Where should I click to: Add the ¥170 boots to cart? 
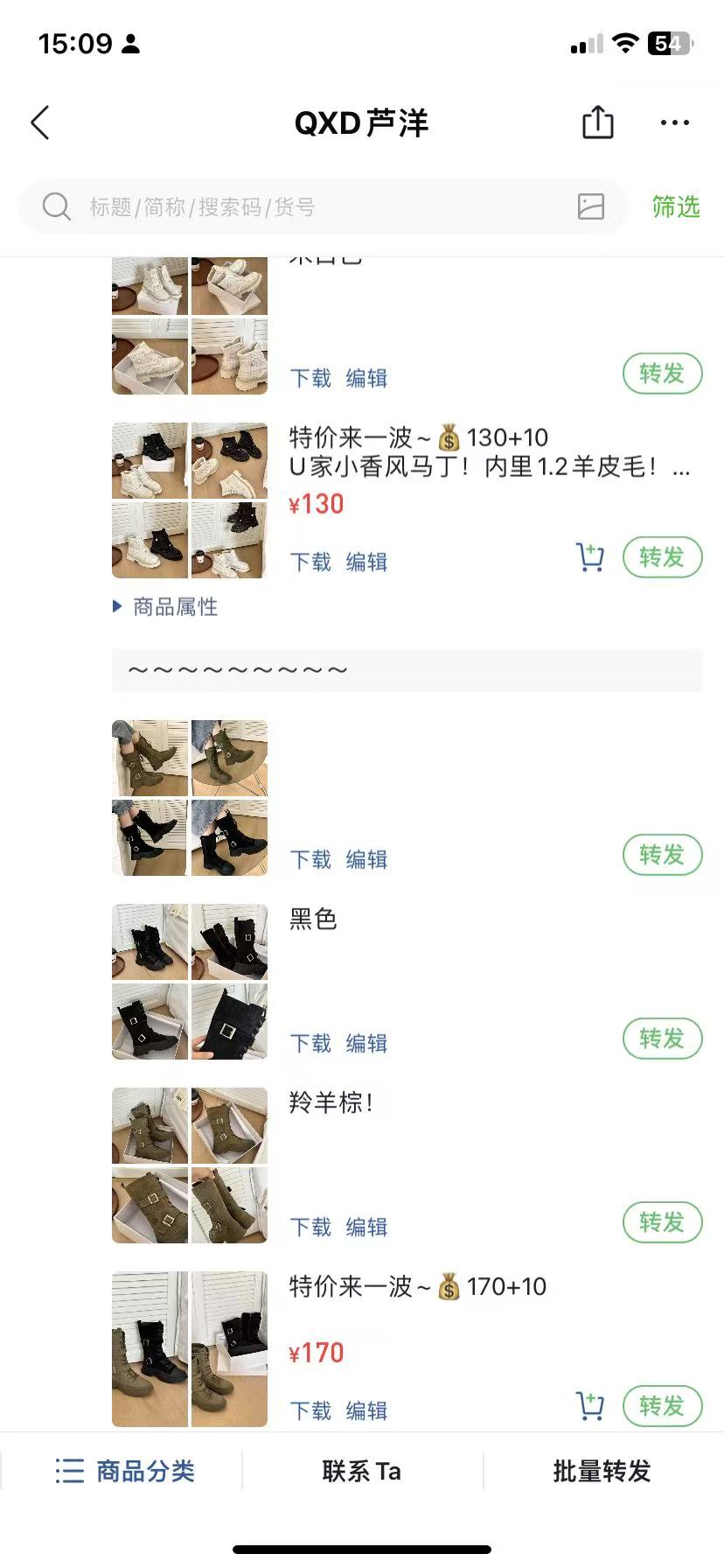590,1406
